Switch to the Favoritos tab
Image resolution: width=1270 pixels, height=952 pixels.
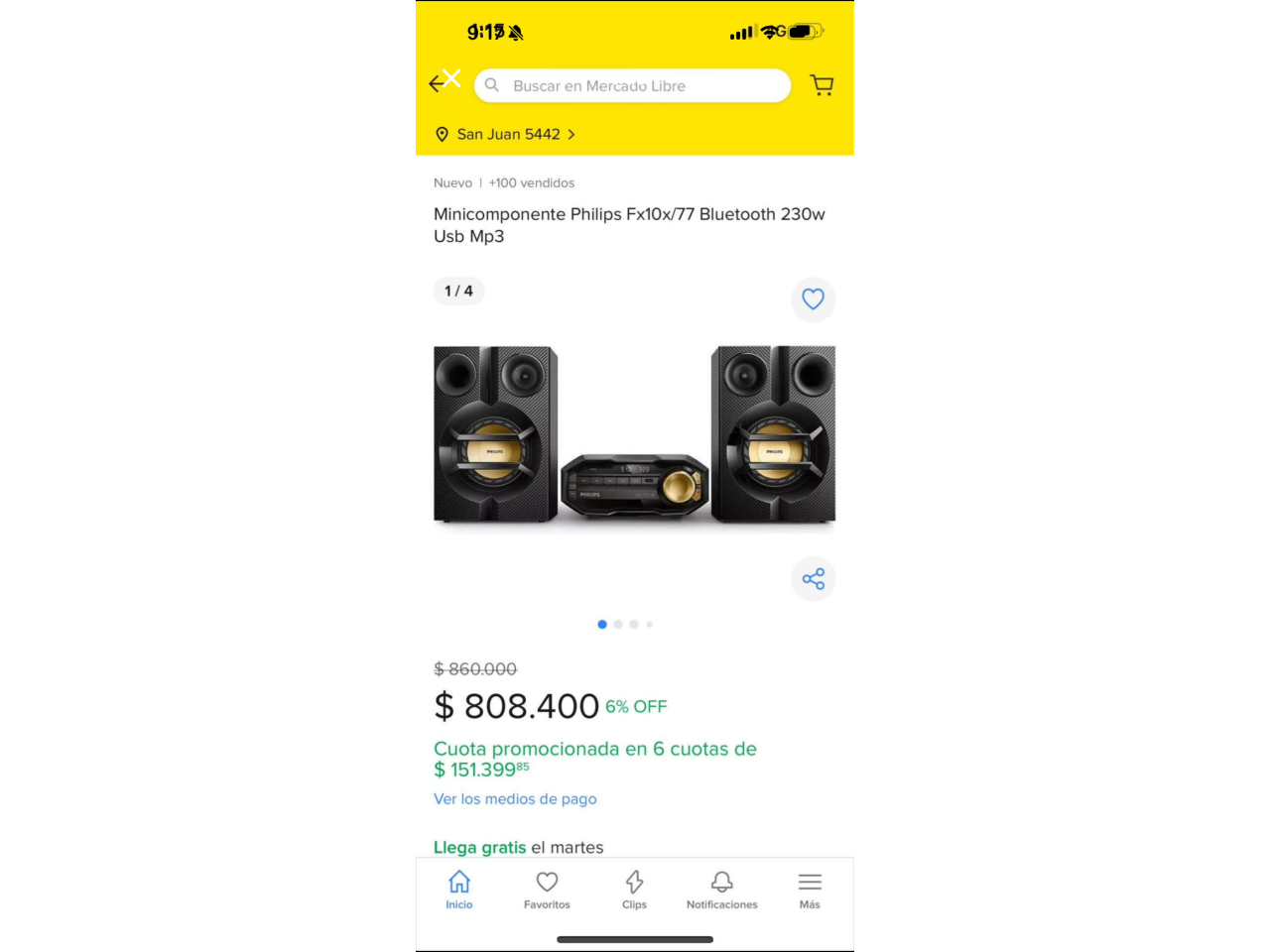(x=547, y=890)
